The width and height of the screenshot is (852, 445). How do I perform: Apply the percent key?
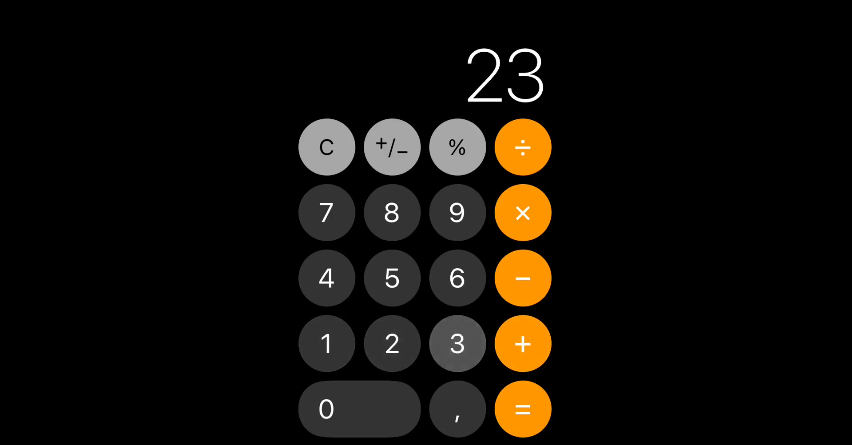(x=457, y=147)
